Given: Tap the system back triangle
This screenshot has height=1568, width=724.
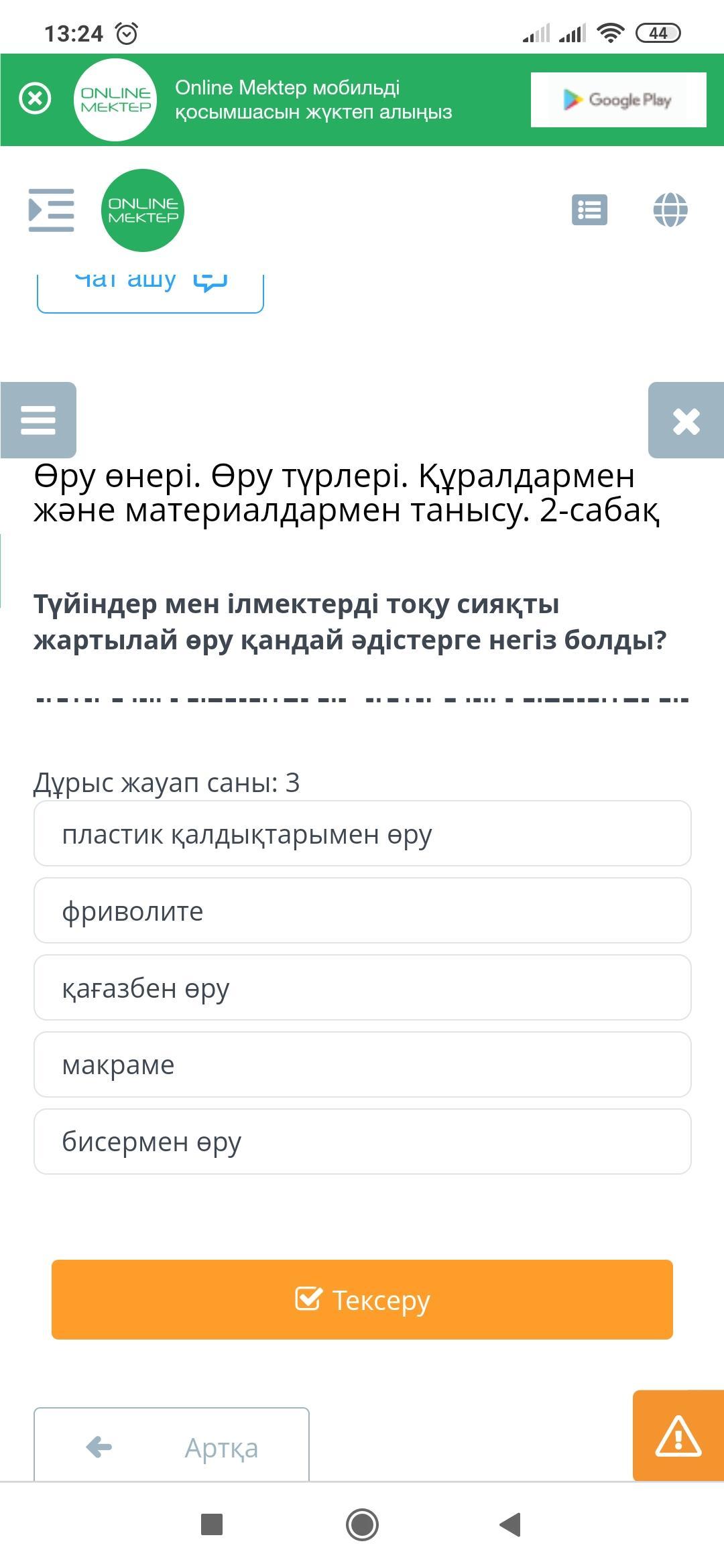Looking at the screenshot, I should click(x=511, y=1524).
